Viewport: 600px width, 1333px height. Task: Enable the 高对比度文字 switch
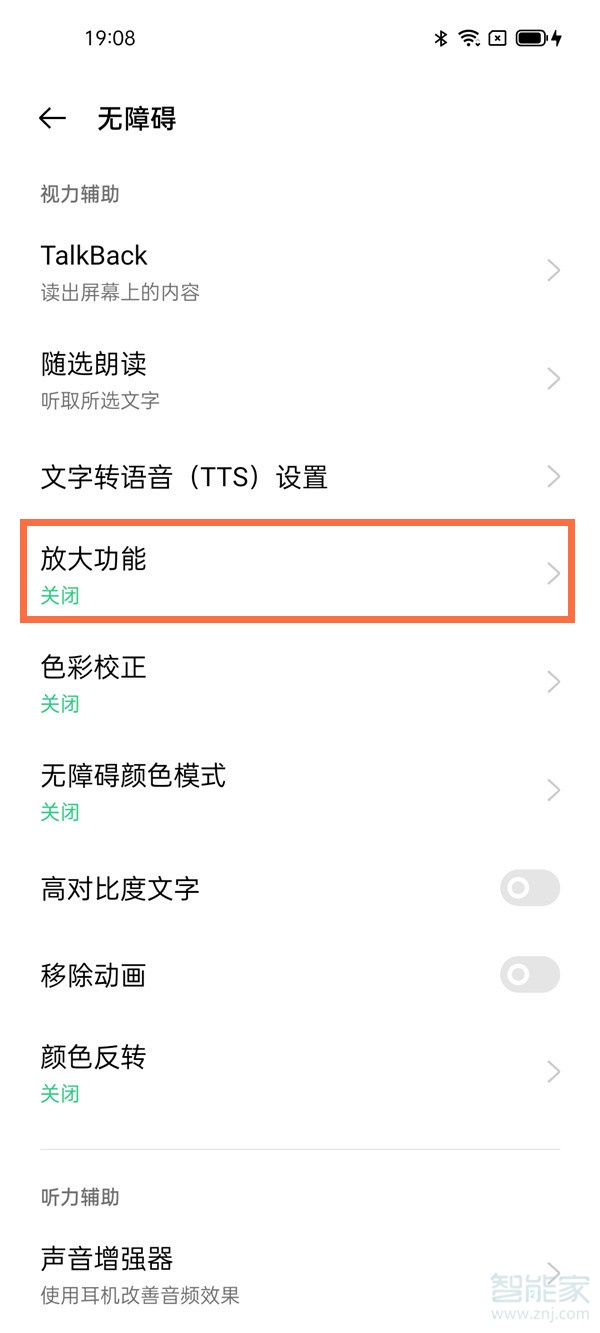coord(529,888)
